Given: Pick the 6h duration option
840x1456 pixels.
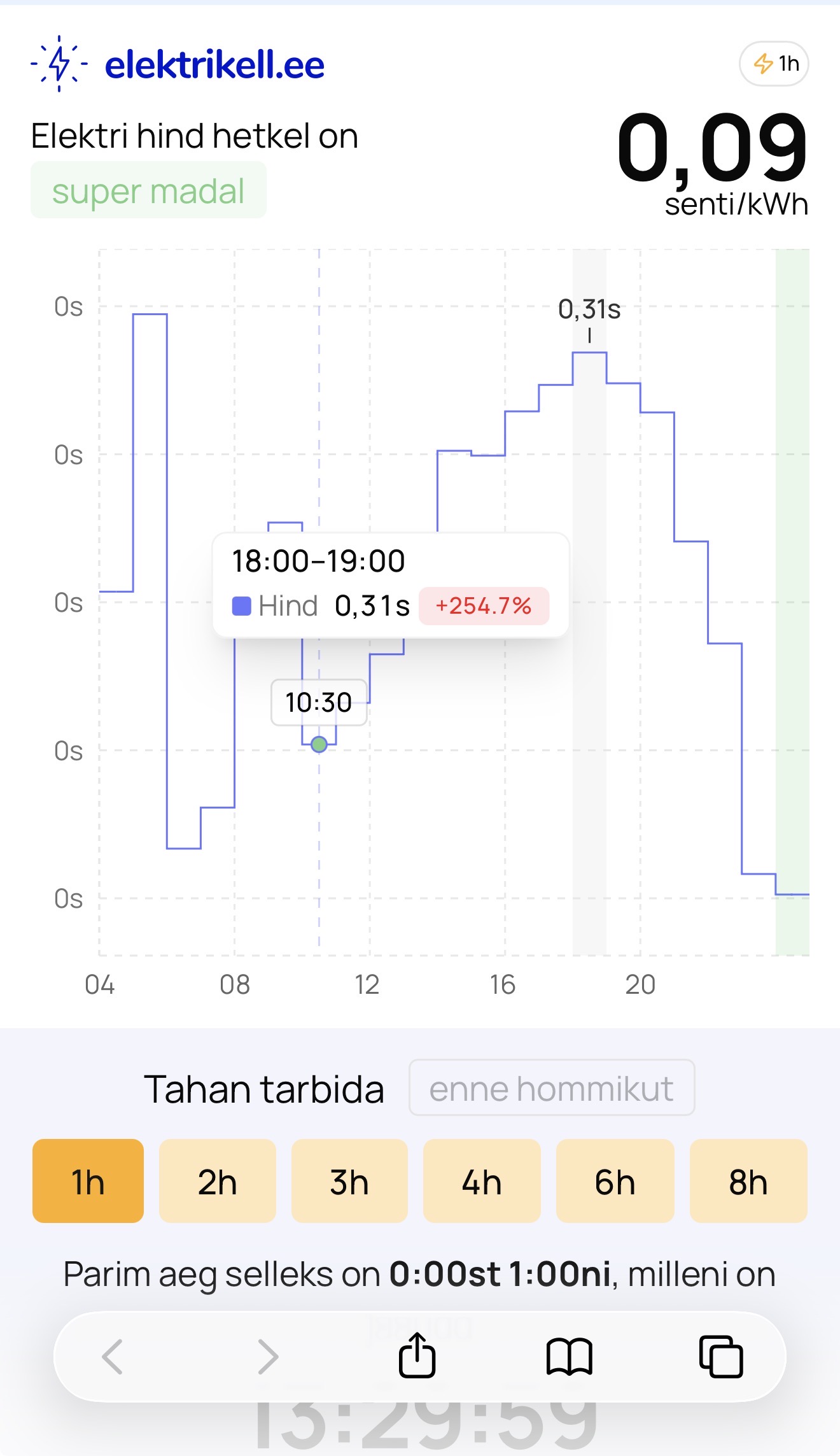Looking at the screenshot, I should click(x=615, y=1181).
